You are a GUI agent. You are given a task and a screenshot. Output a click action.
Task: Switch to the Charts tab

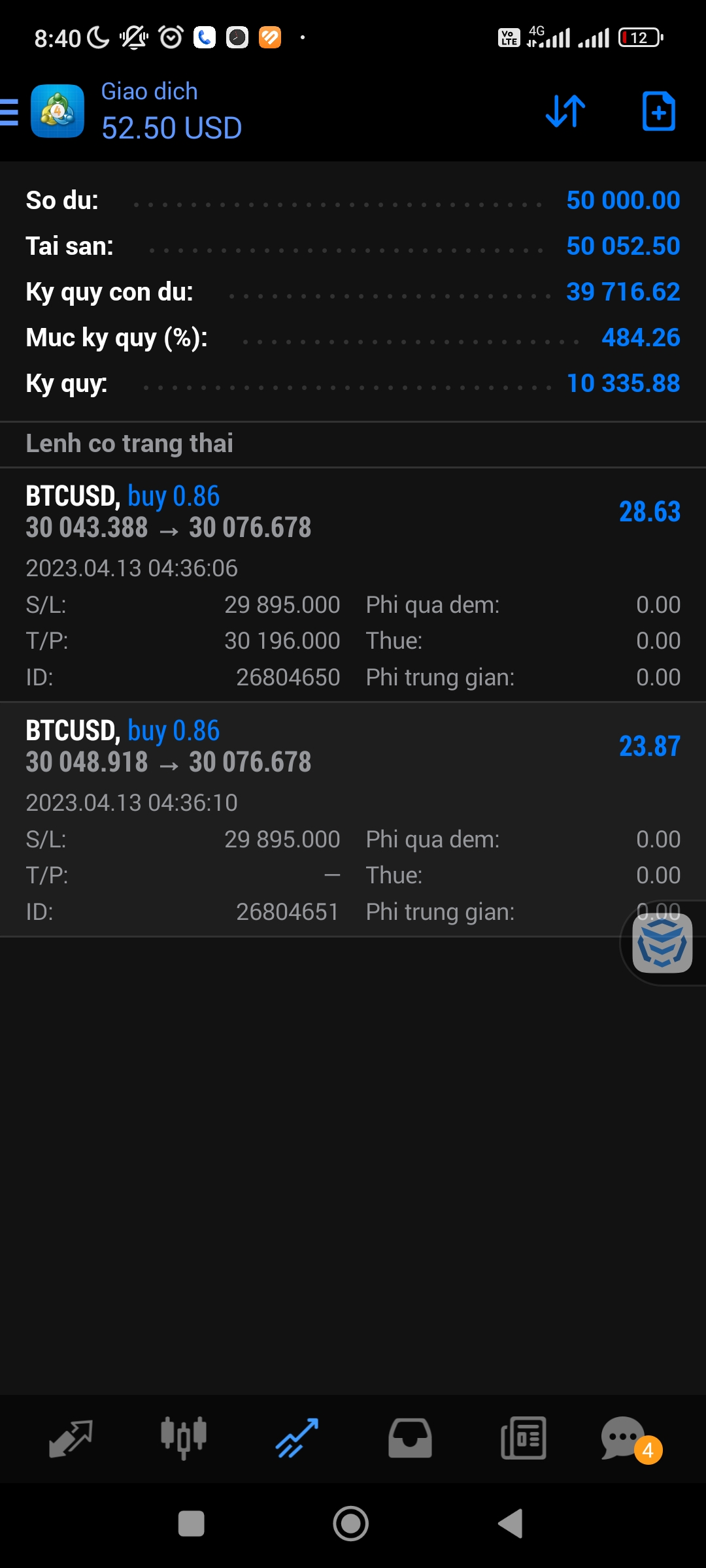(x=184, y=1438)
